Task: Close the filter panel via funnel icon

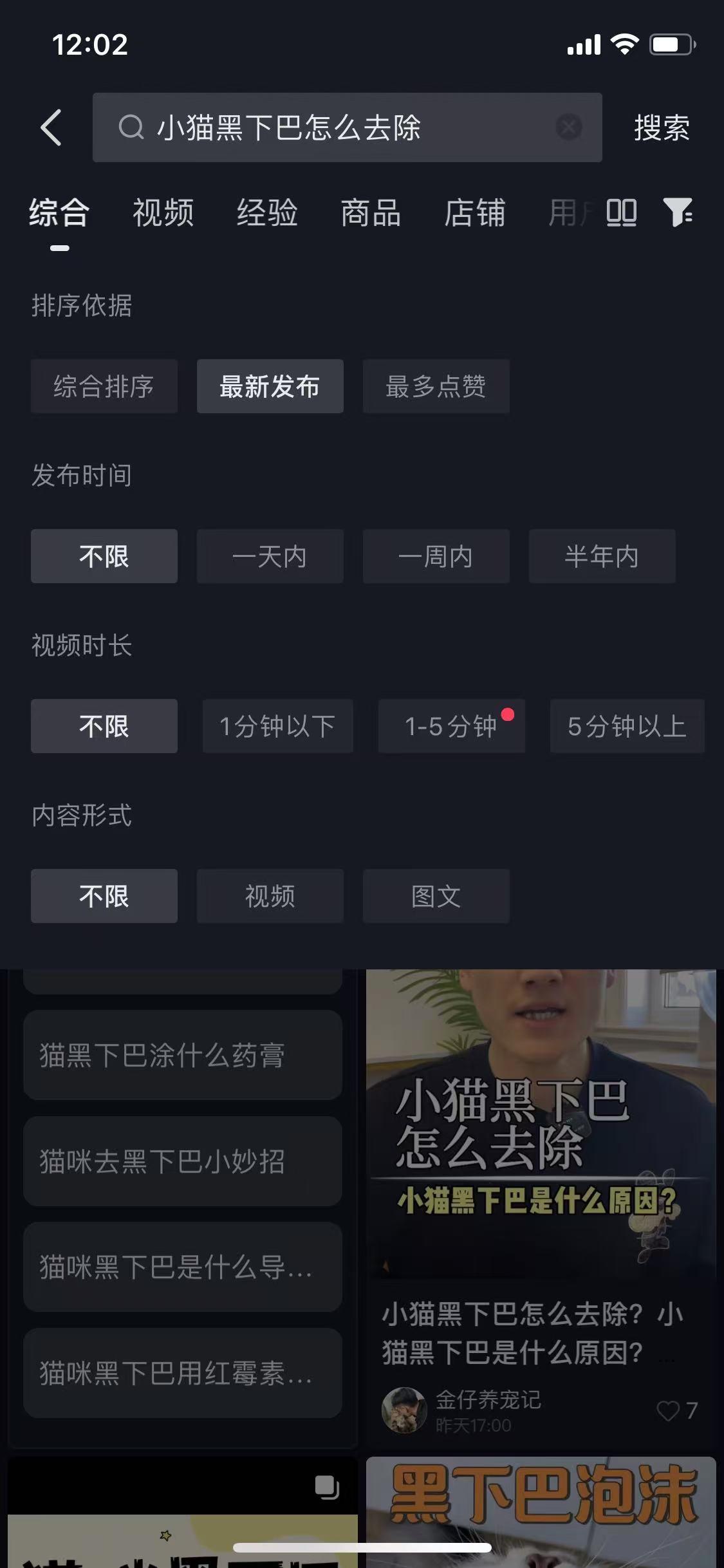Action: click(x=678, y=212)
